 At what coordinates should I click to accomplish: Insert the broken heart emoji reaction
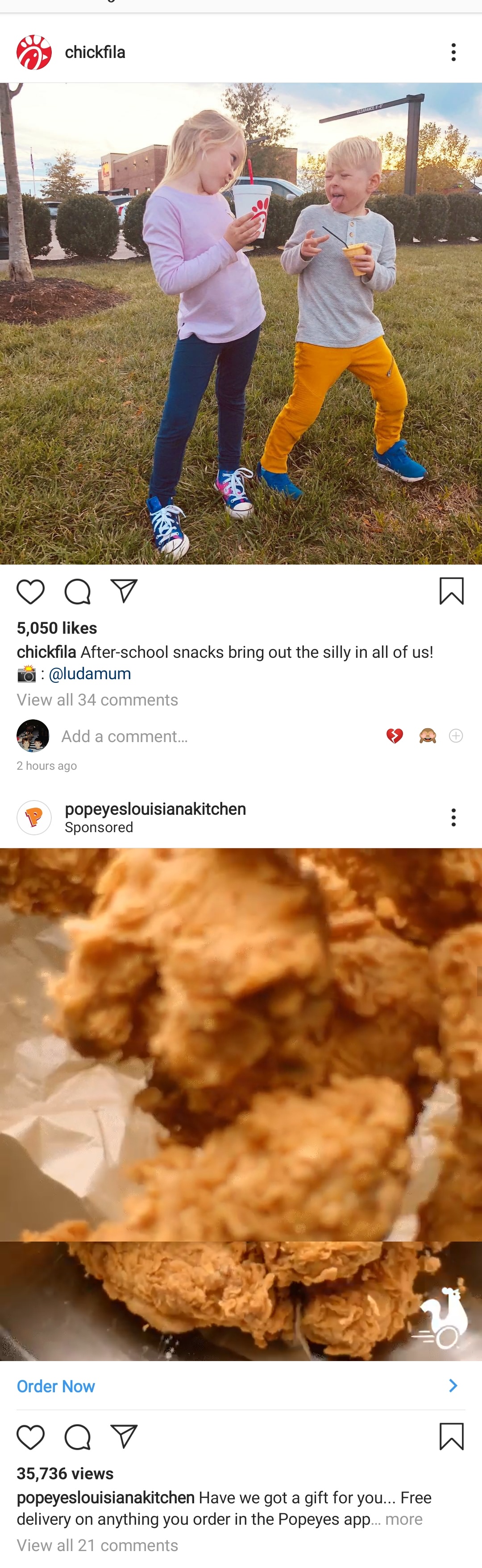[395, 736]
